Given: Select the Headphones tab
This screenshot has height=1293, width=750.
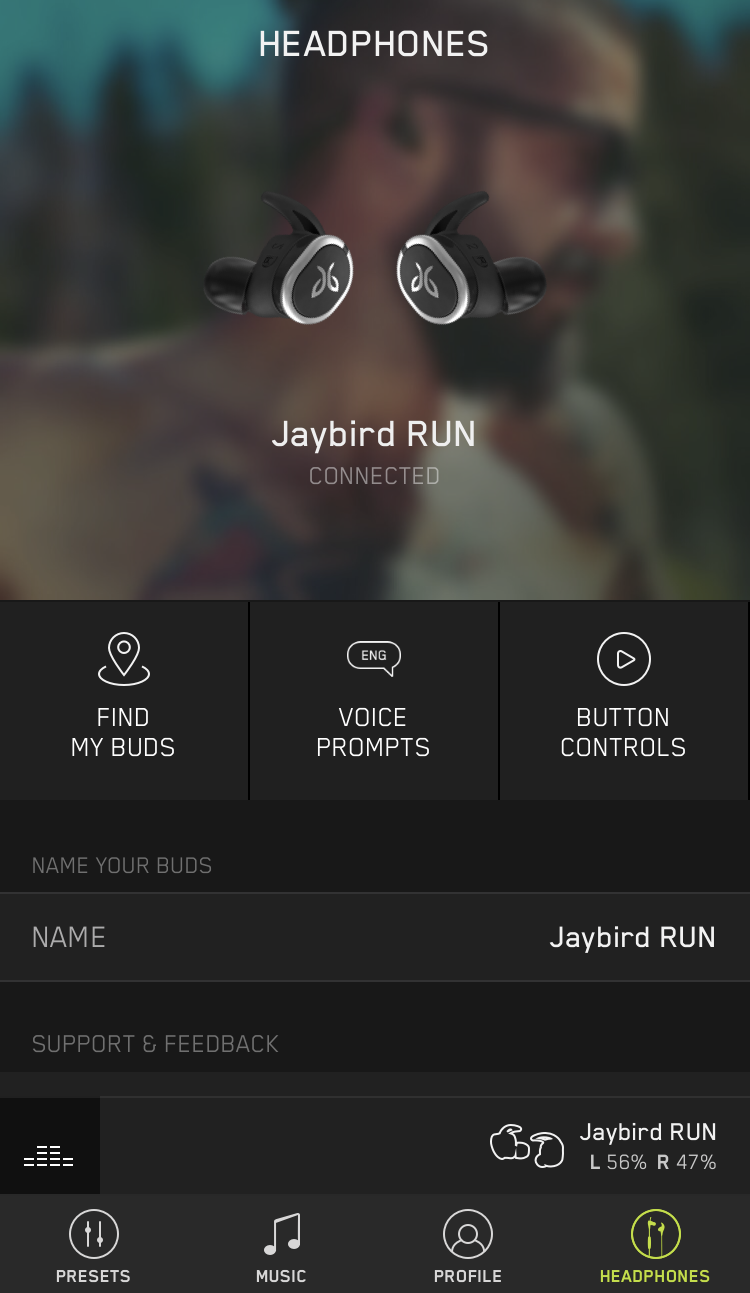Looking at the screenshot, I should click(x=655, y=1245).
